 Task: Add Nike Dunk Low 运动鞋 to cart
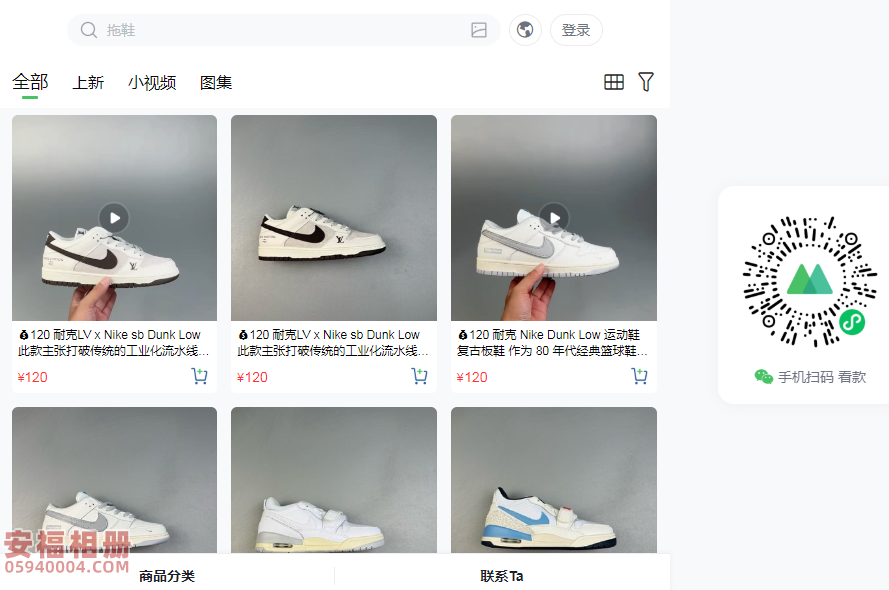coord(639,376)
